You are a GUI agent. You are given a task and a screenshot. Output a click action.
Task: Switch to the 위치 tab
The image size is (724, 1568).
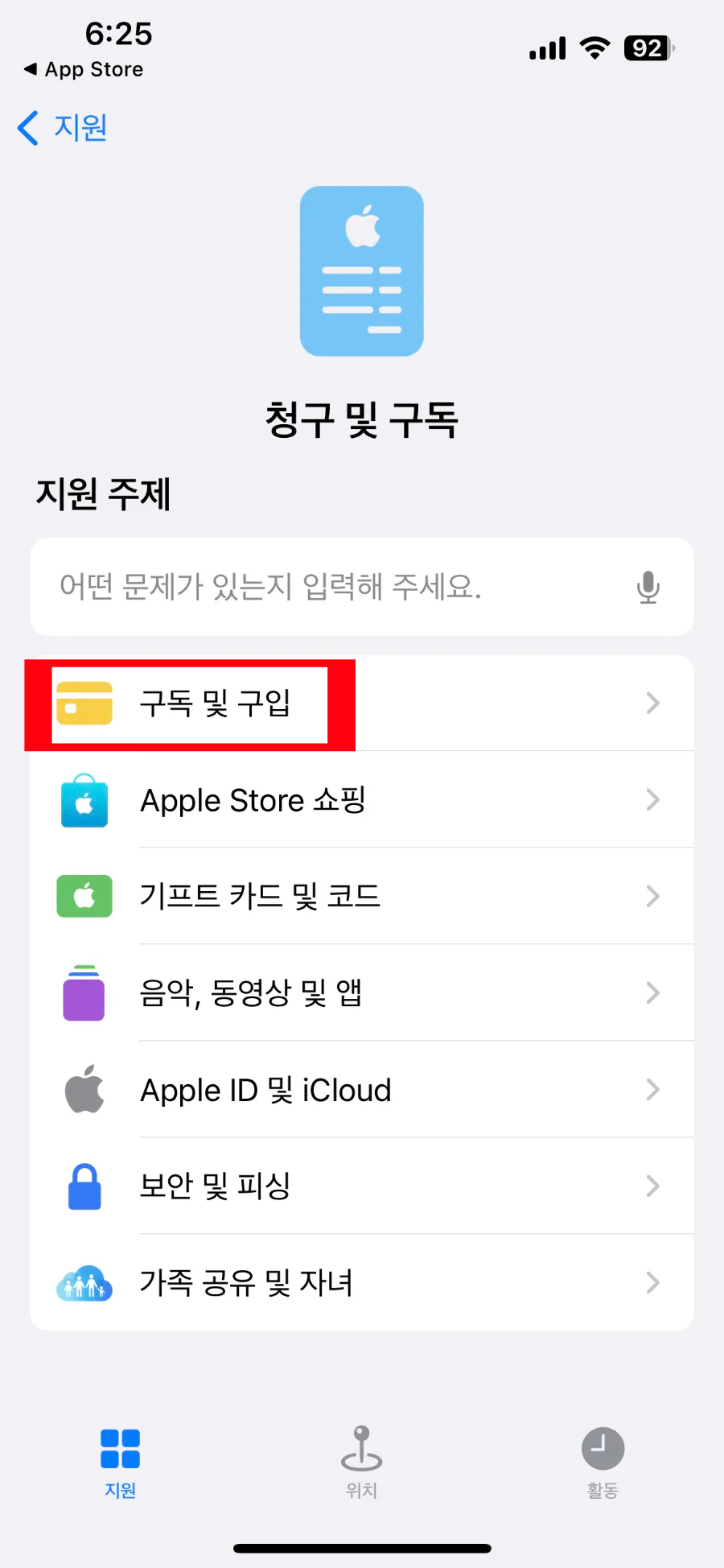pos(362,1462)
